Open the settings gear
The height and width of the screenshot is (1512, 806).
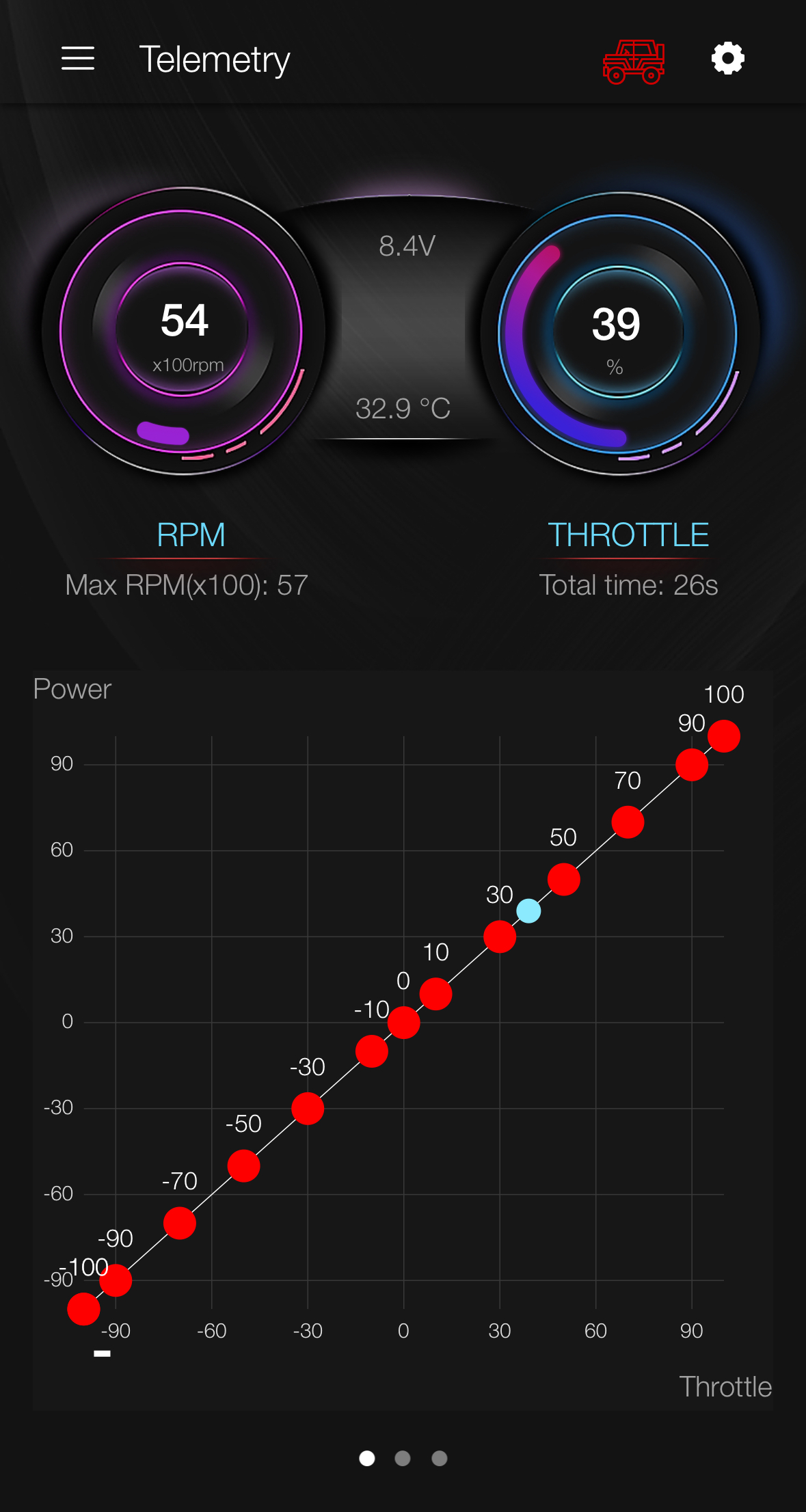point(728,58)
